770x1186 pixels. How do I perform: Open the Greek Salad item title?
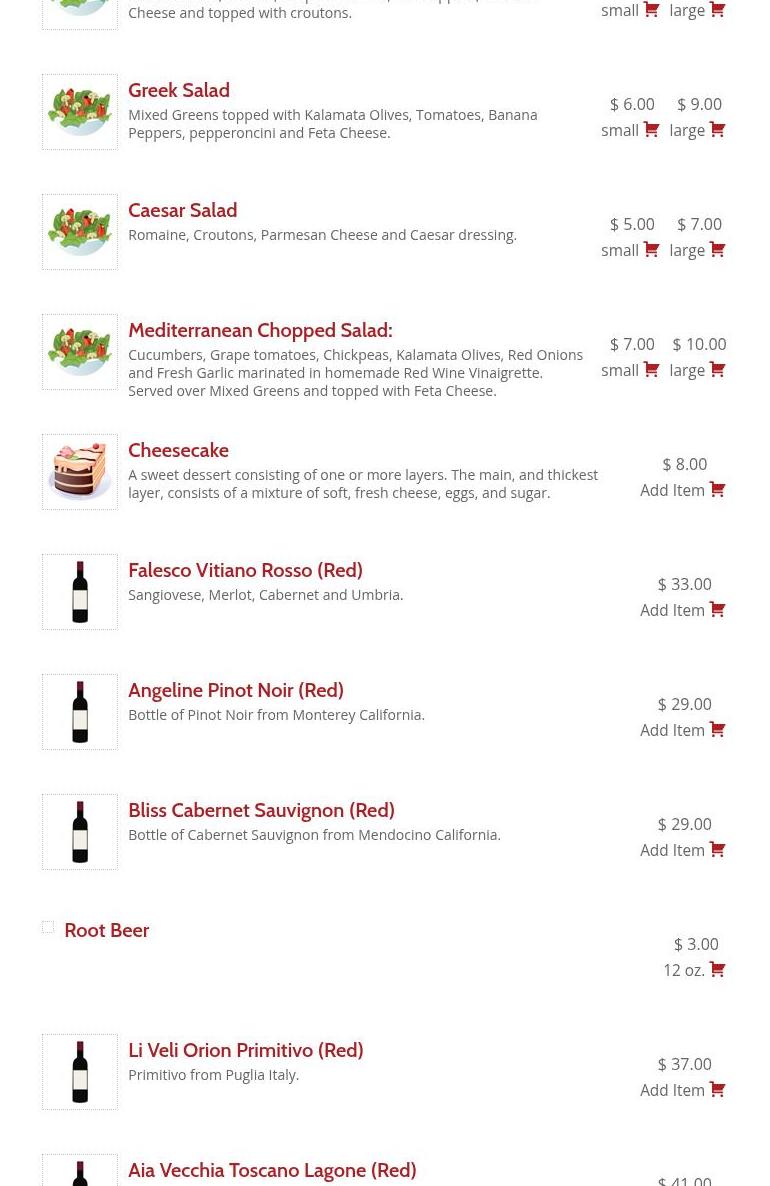click(x=179, y=90)
